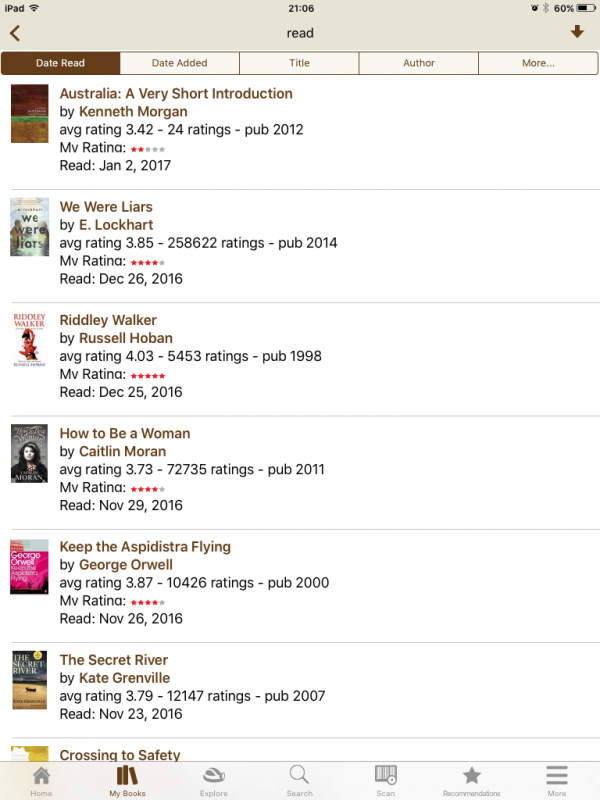Screen dimensions: 600x800
Task: Sort the books by Title
Action: [x=299, y=63]
